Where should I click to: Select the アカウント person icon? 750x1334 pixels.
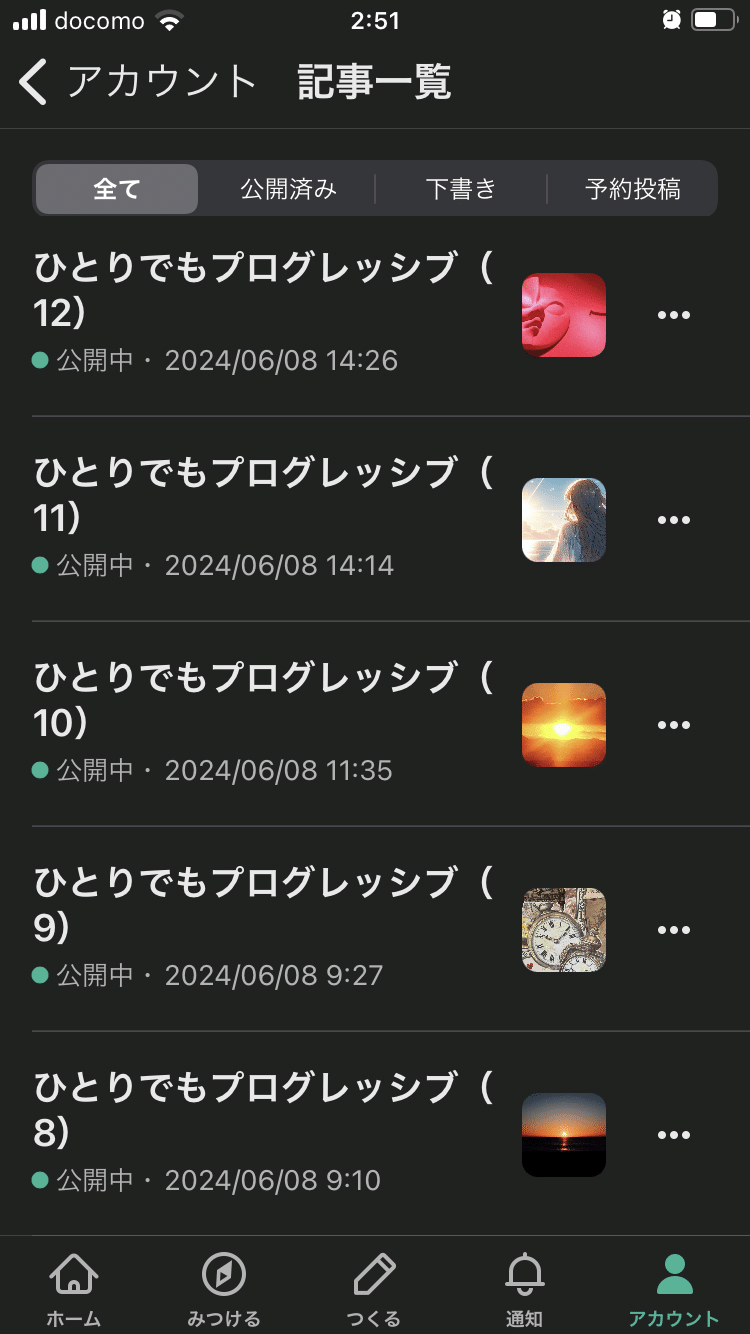tap(673, 1285)
